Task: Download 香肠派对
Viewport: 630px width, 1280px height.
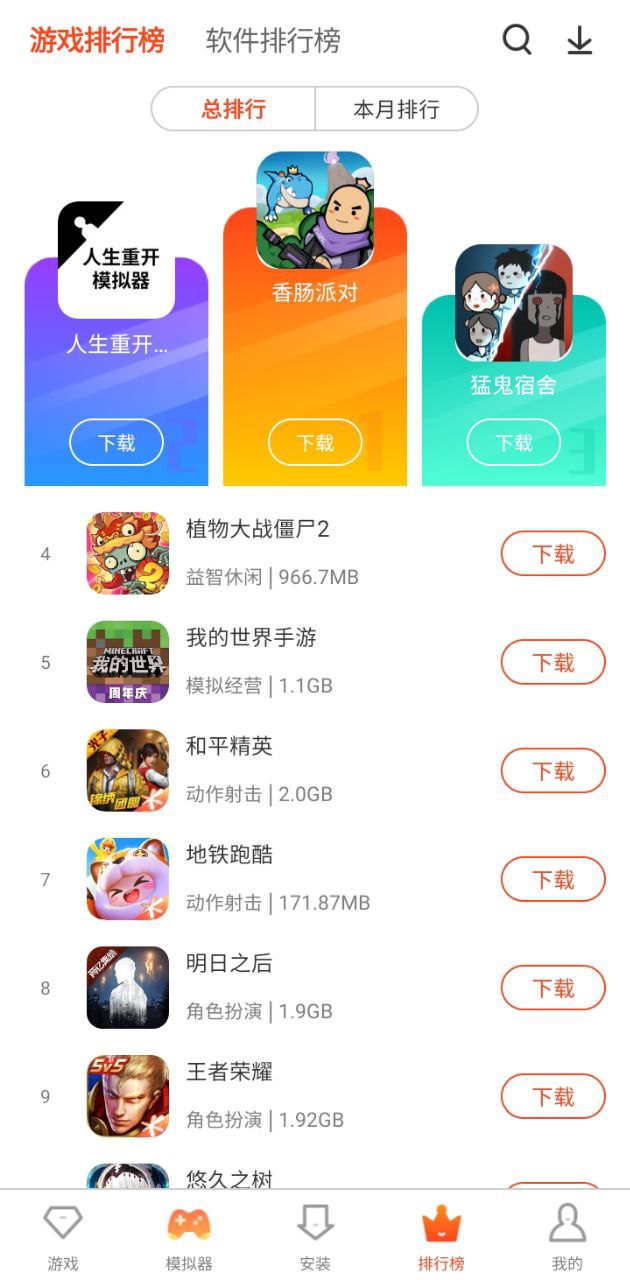Action: (x=315, y=442)
